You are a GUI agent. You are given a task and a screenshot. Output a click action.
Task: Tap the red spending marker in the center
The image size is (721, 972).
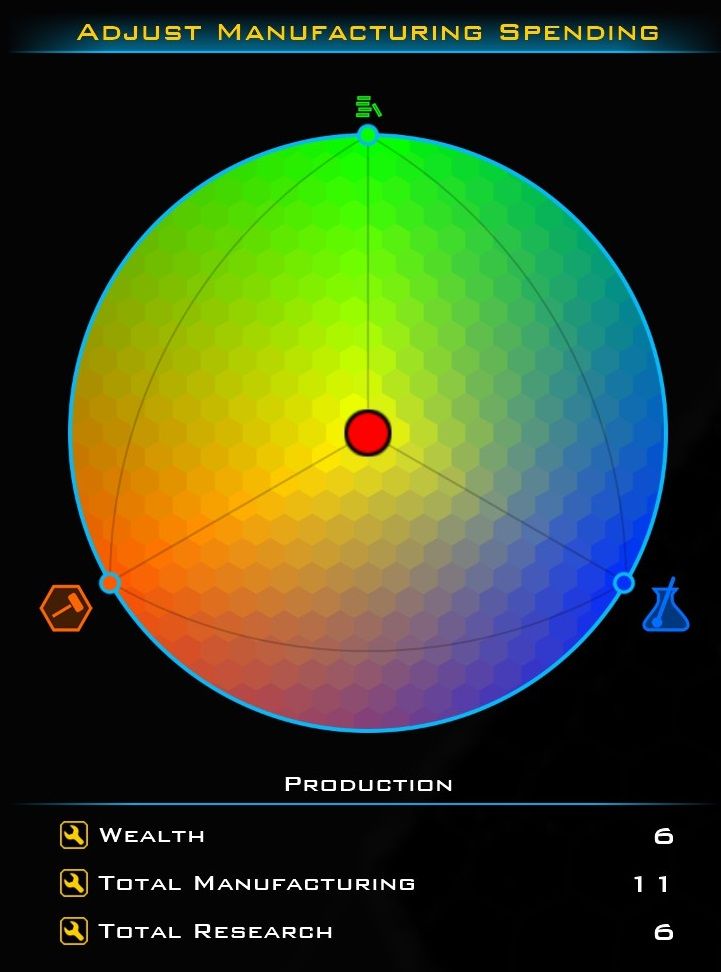click(x=368, y=433)
